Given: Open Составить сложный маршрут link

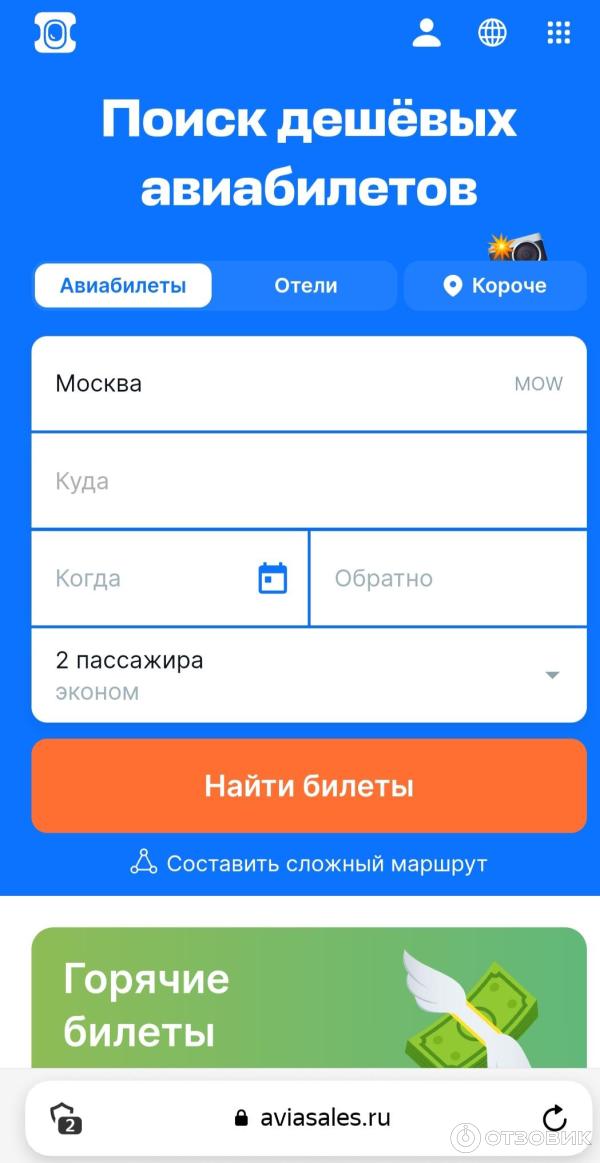Looking at the screenshot, I should click(308, 863).
